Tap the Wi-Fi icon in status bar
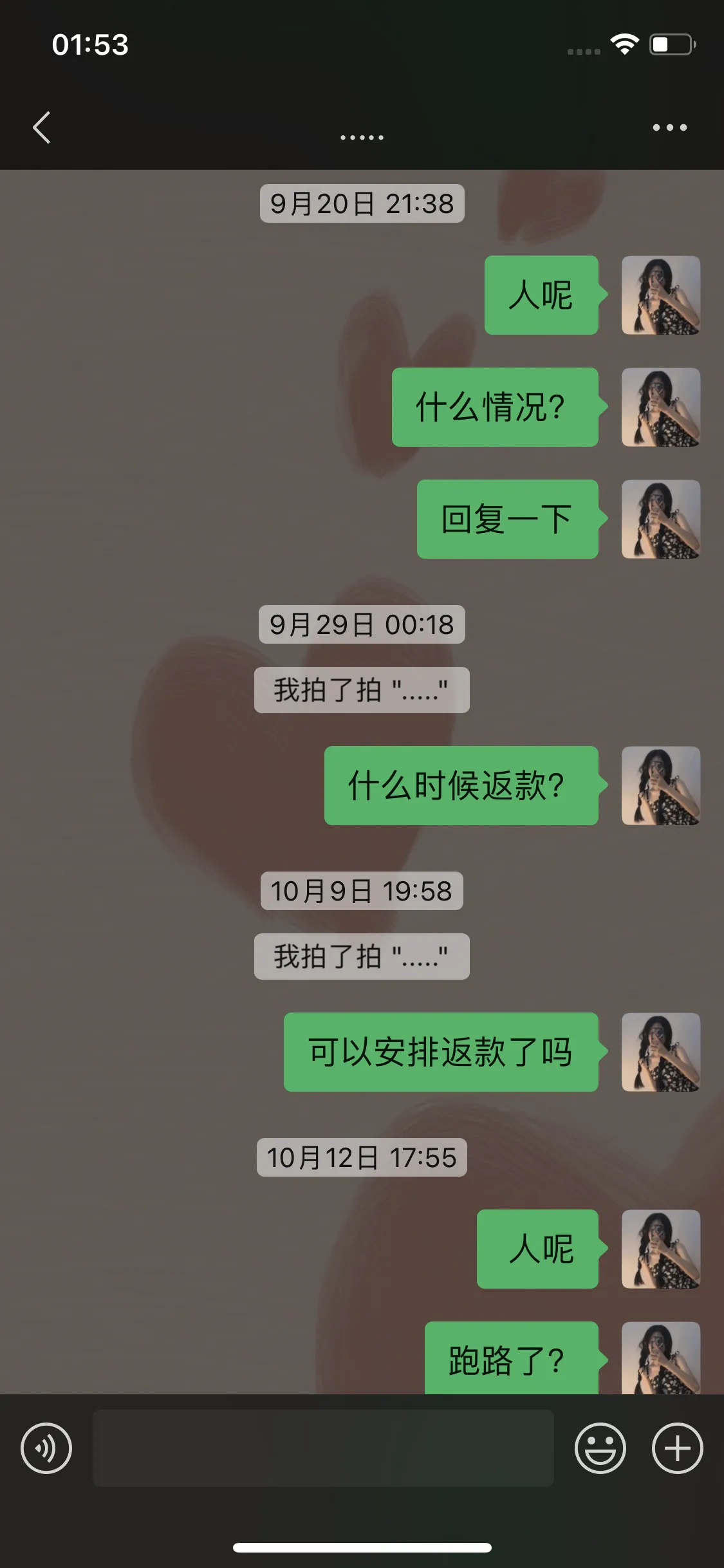 pyautogui.click(x=622, y=45)
